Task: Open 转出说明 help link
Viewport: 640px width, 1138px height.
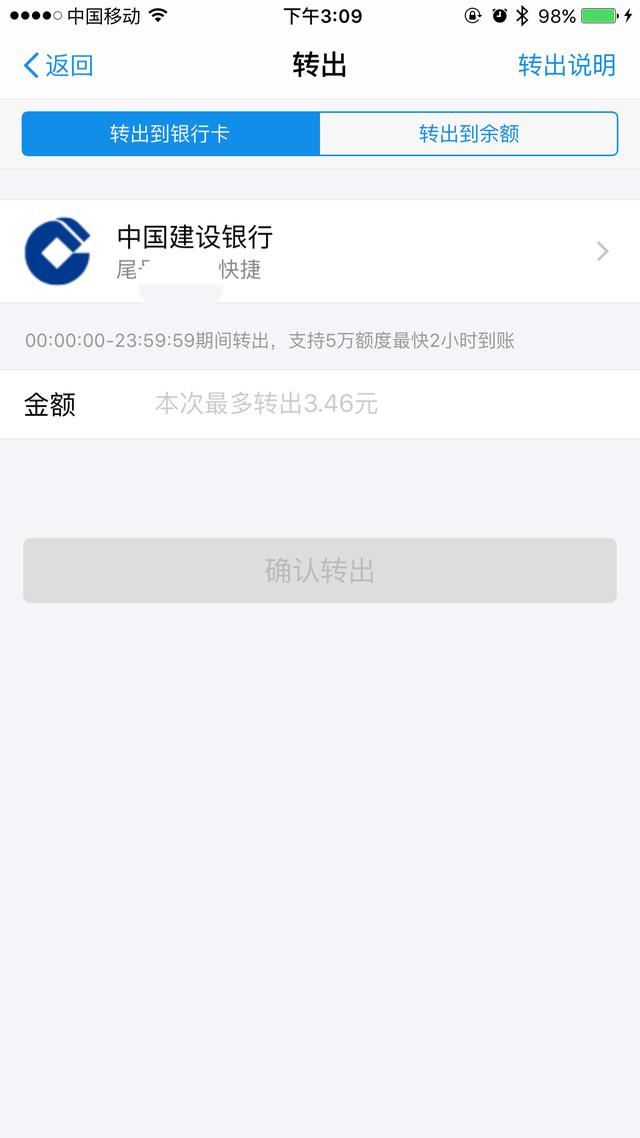Action: tap(567, 65)
